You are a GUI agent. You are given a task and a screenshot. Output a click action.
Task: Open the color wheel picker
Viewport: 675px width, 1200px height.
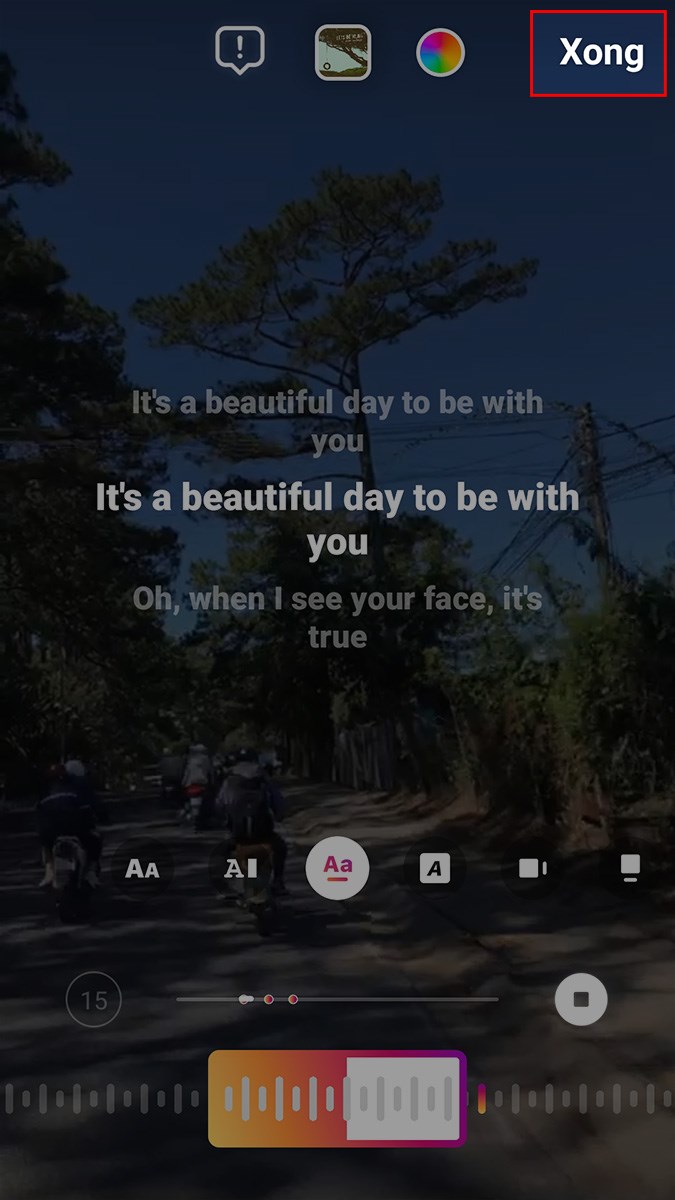pyautogui.click(x=441, y=53)
